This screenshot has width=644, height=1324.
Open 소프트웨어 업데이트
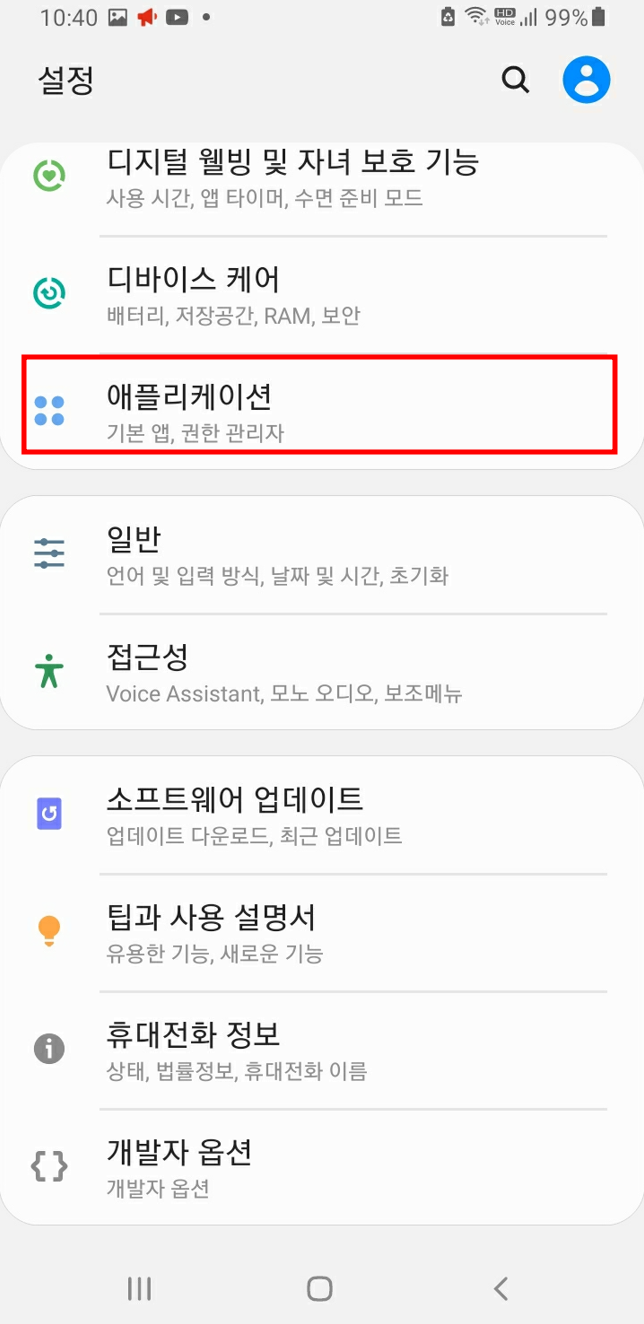tap(322, 815)
